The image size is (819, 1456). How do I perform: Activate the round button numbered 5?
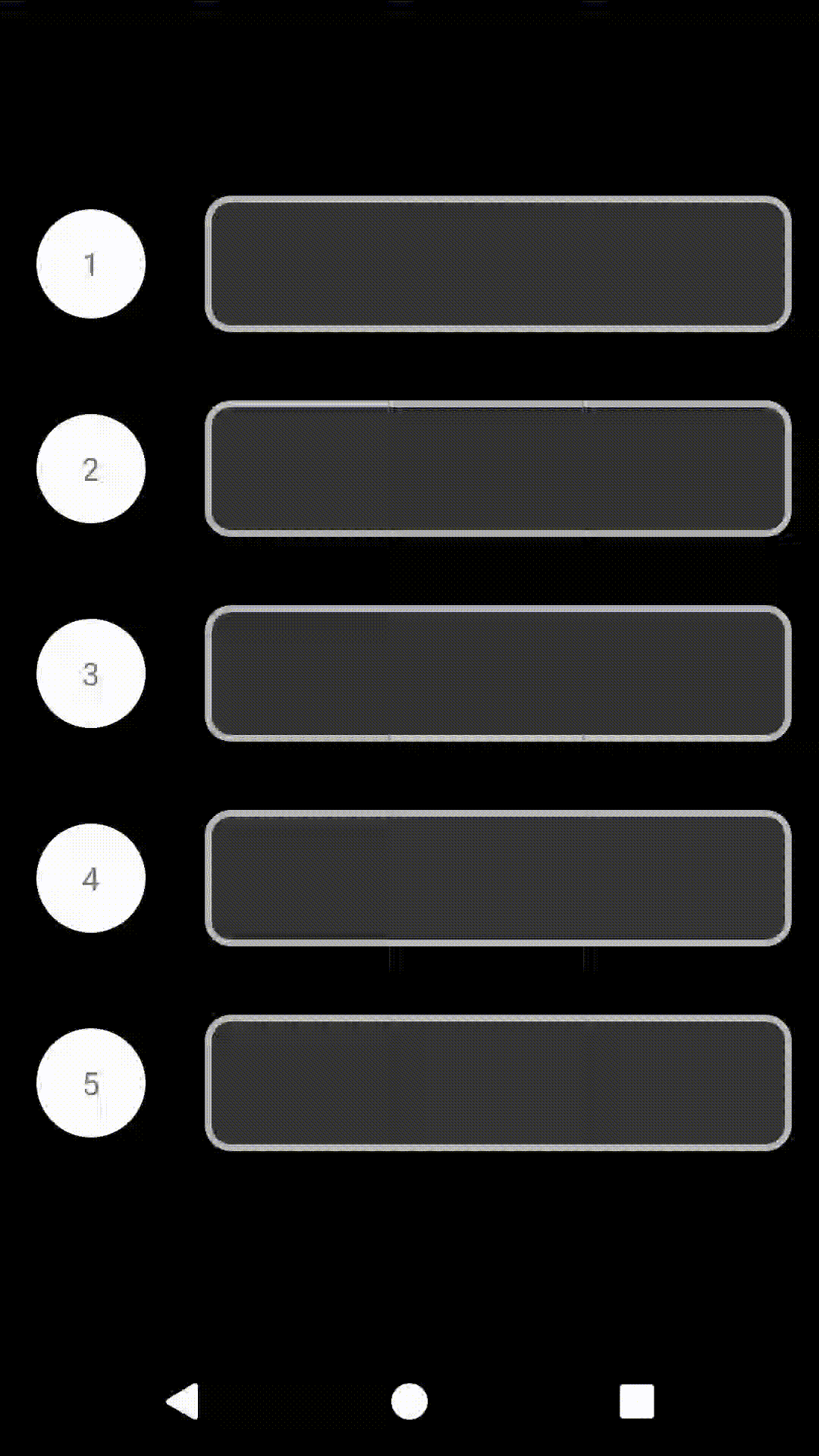(91, 1083)
